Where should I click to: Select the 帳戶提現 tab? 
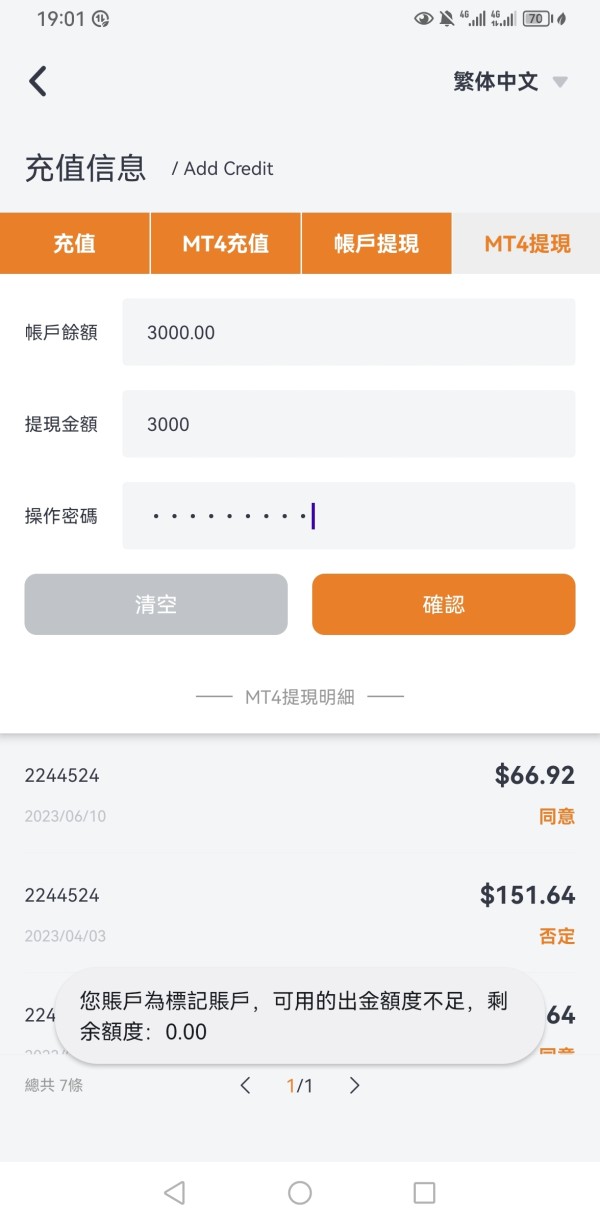pos(377,243)
